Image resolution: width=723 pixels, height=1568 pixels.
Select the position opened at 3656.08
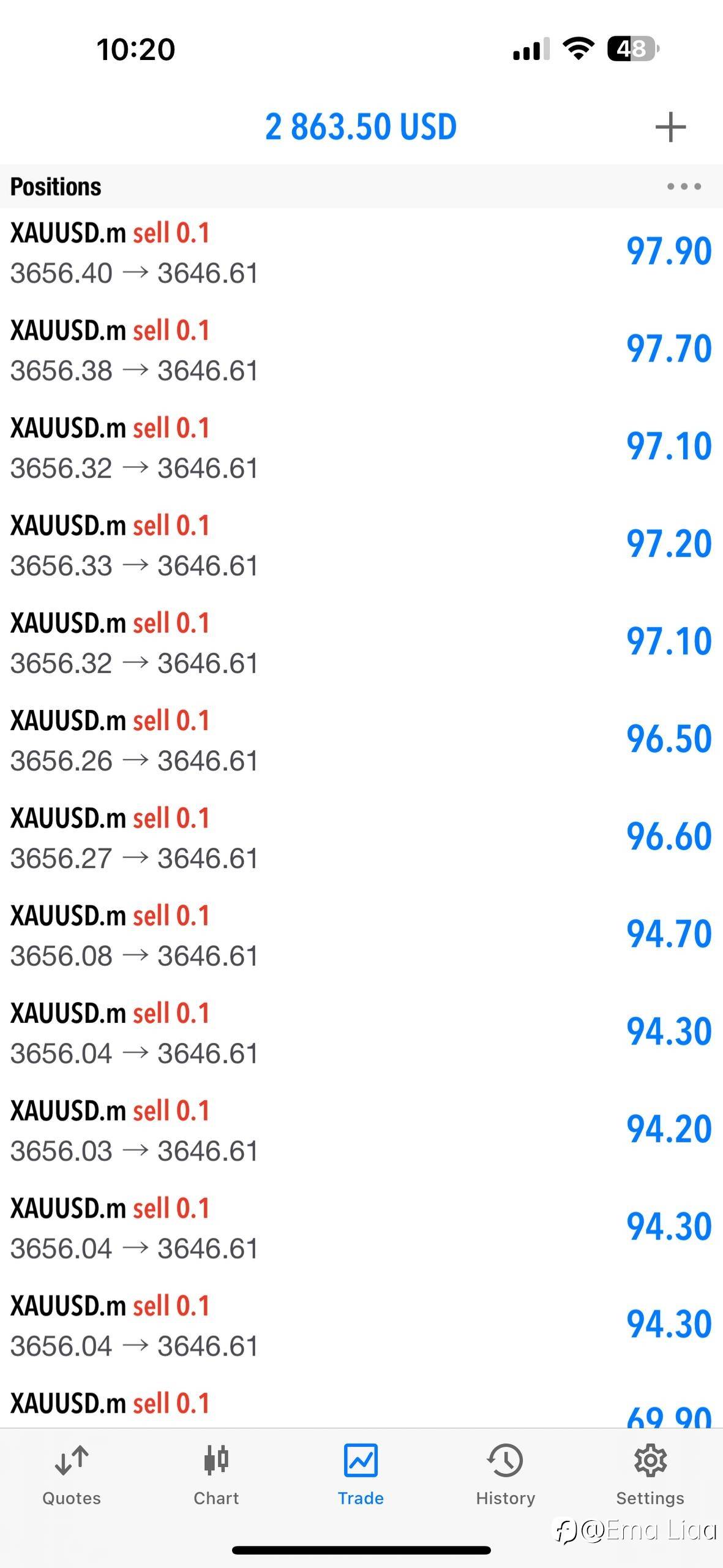point(361,935)
